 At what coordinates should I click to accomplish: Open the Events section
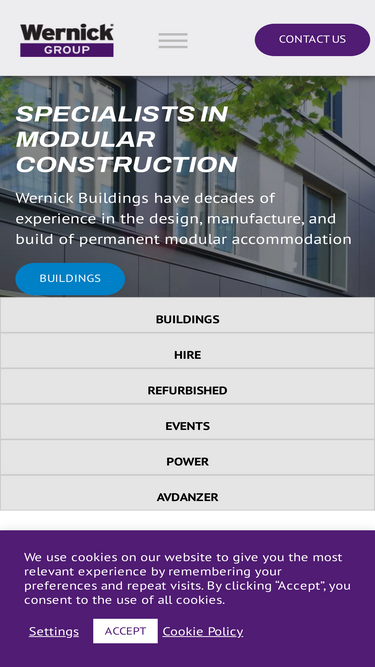click(188, 422)
